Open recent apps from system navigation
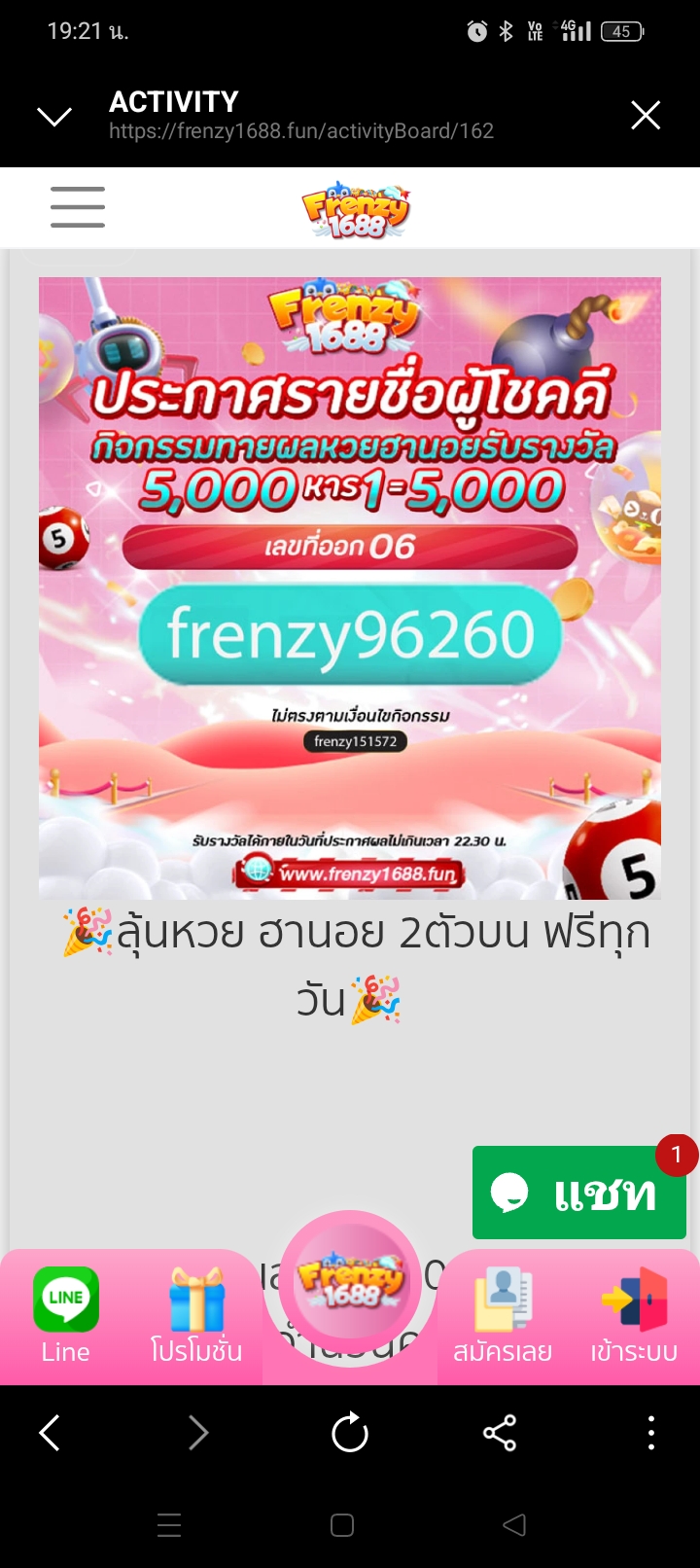Image resolution: width=700 pixels, height=1568 pixels. pyautogui.click(x=169, y=1524)
